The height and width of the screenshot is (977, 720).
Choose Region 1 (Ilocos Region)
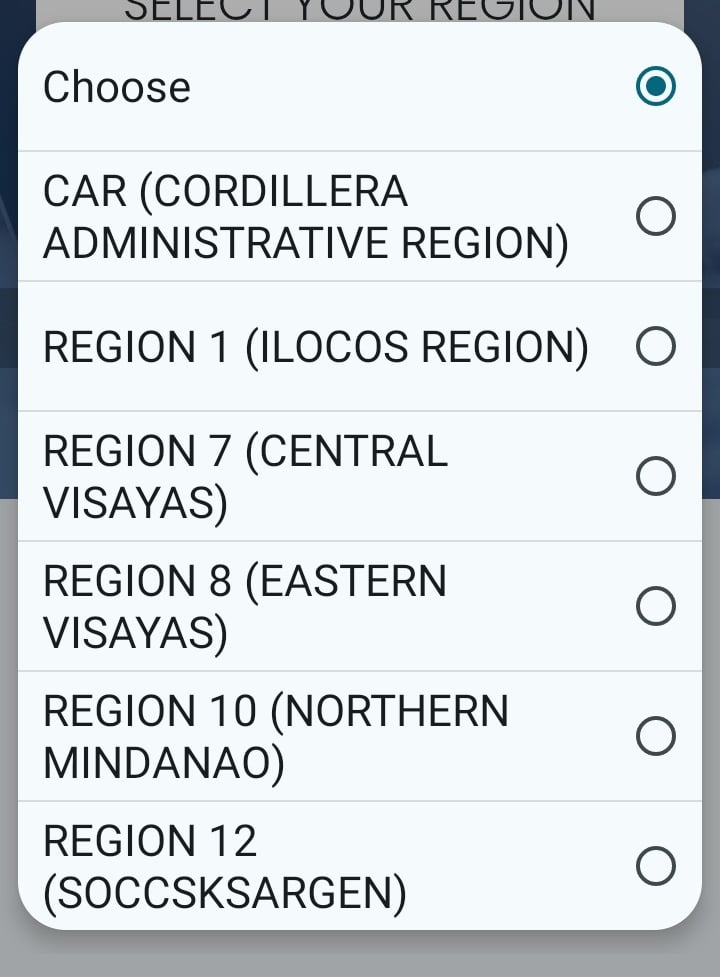(x=655, y=347)
